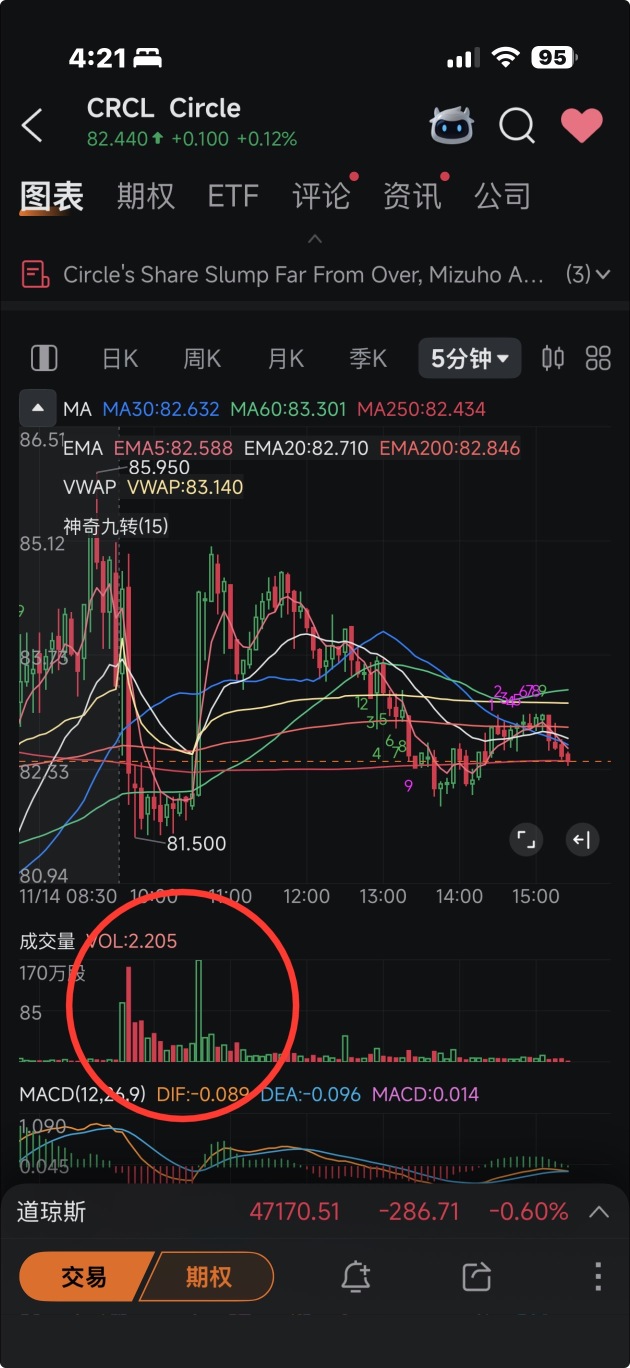Open the candlestick chart settings icon
This screenshot has width=630, height=1368.
(x=553, y=358)
